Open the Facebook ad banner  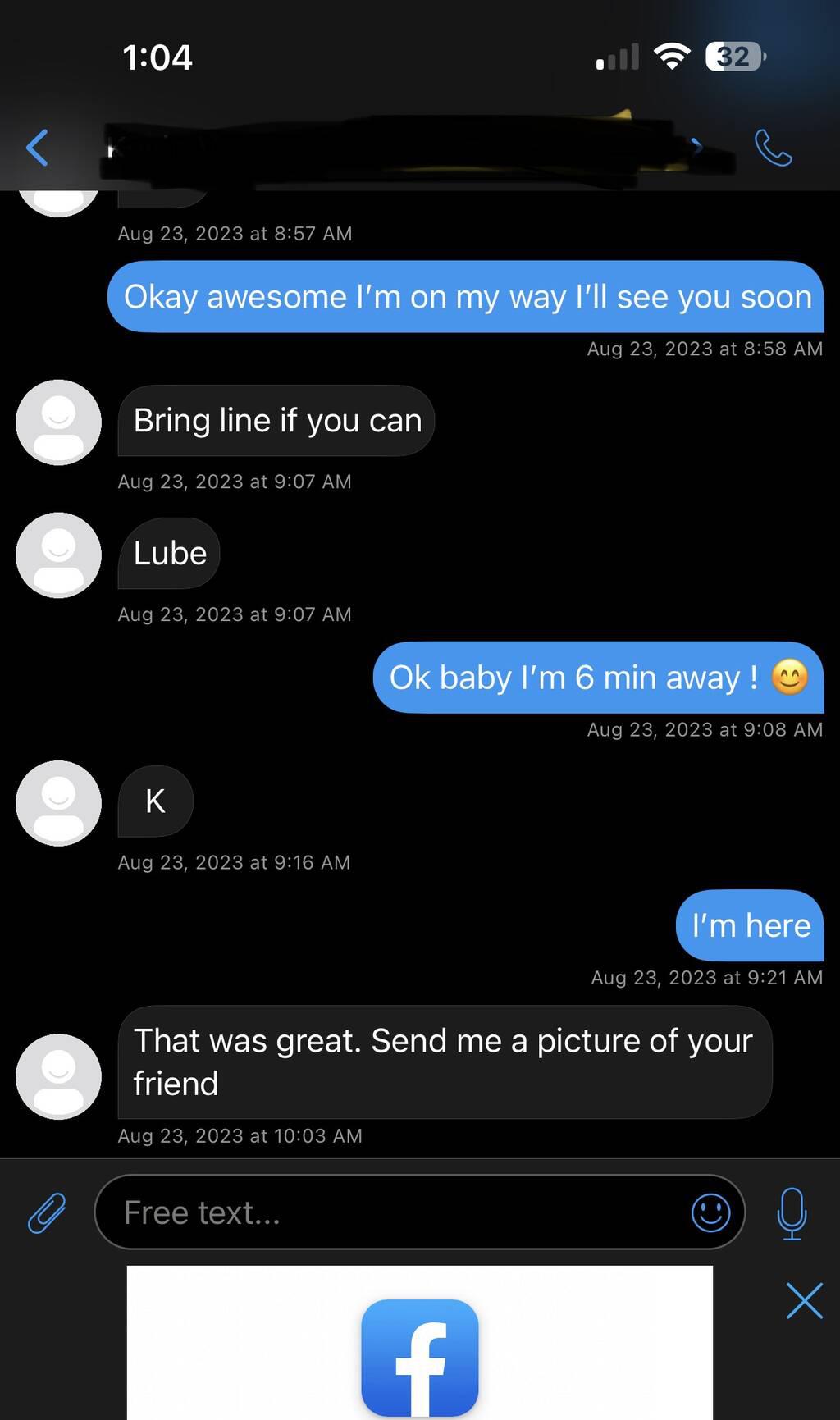[x=419, y=1343]
